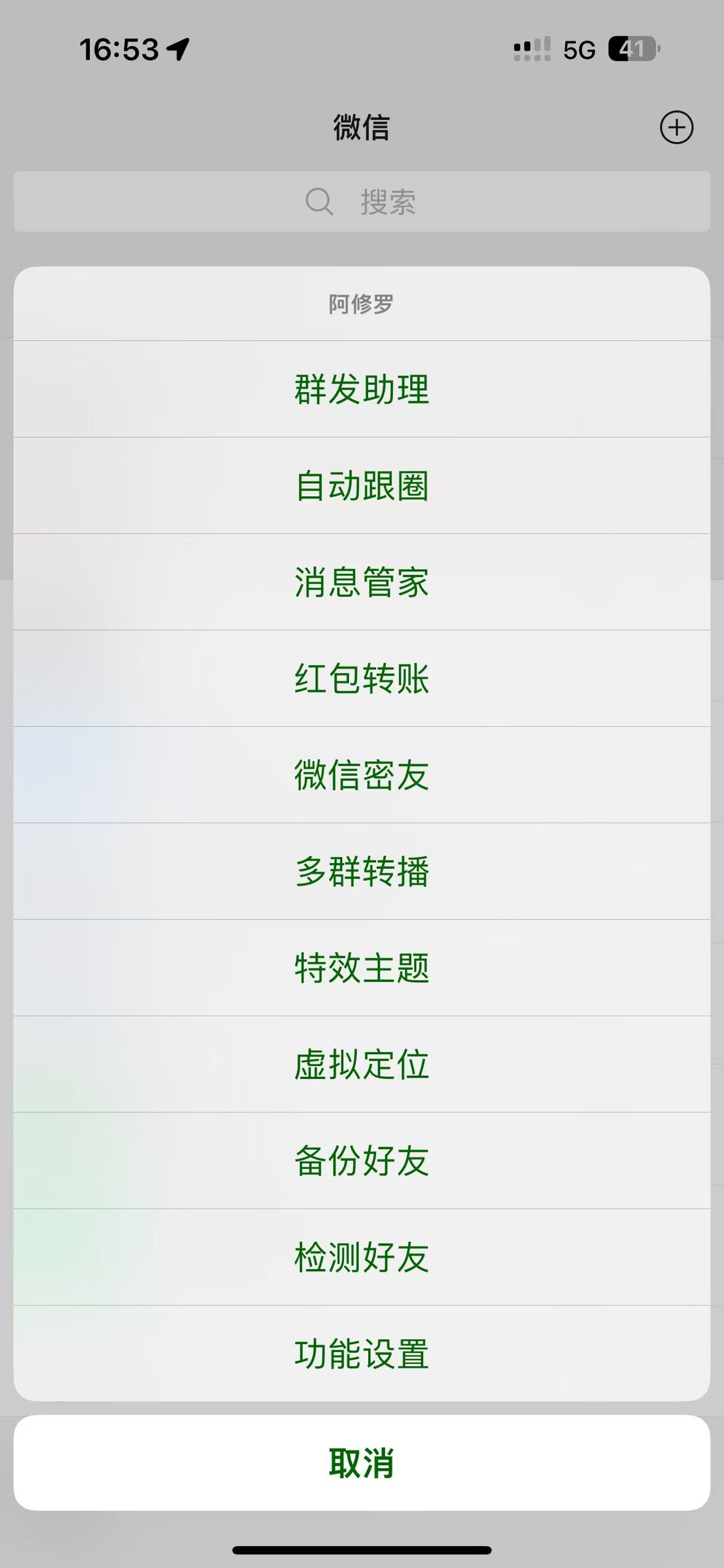This screenshot has width=724, height=1568.
Task: Open 特效主题 settings
Action: (361, 968)
